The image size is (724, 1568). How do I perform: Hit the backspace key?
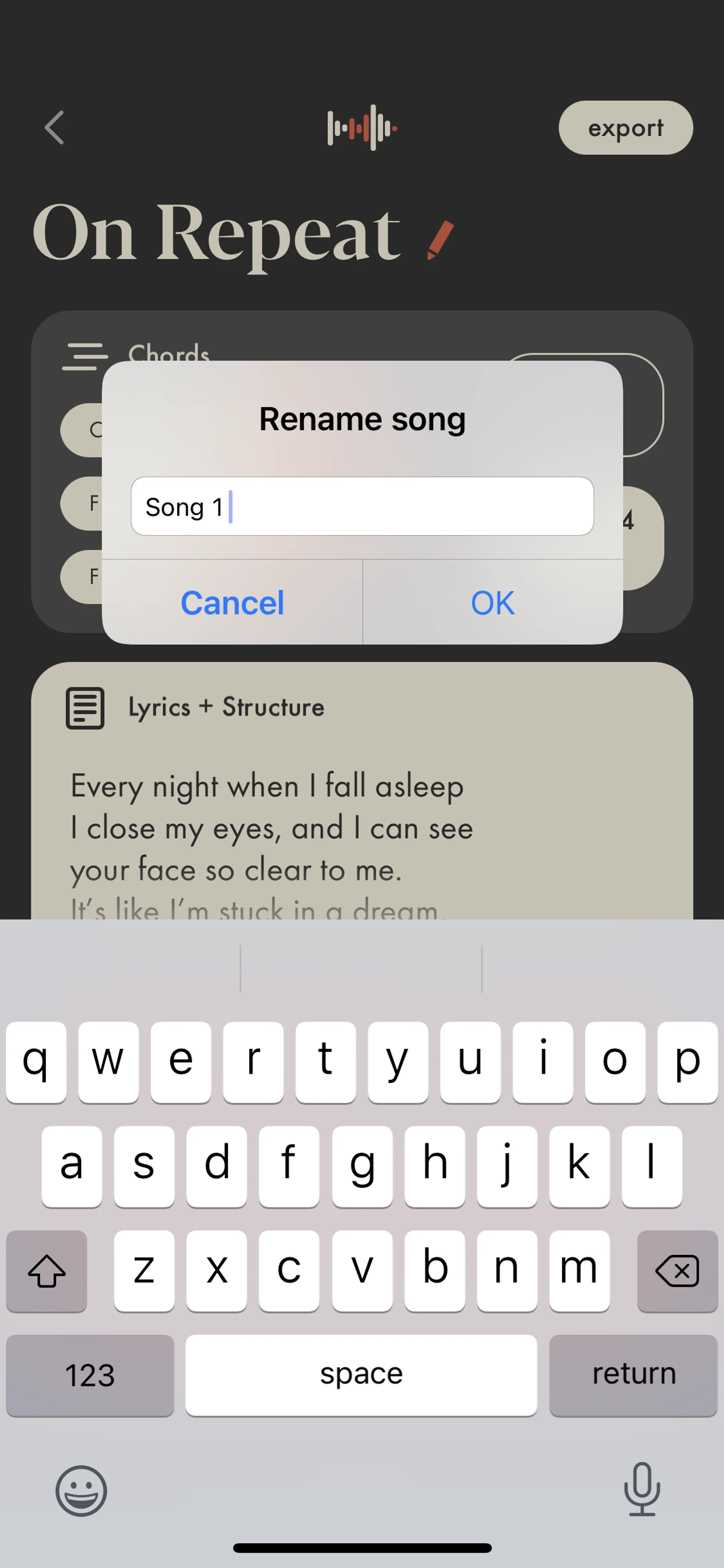tap(676, 1270)
